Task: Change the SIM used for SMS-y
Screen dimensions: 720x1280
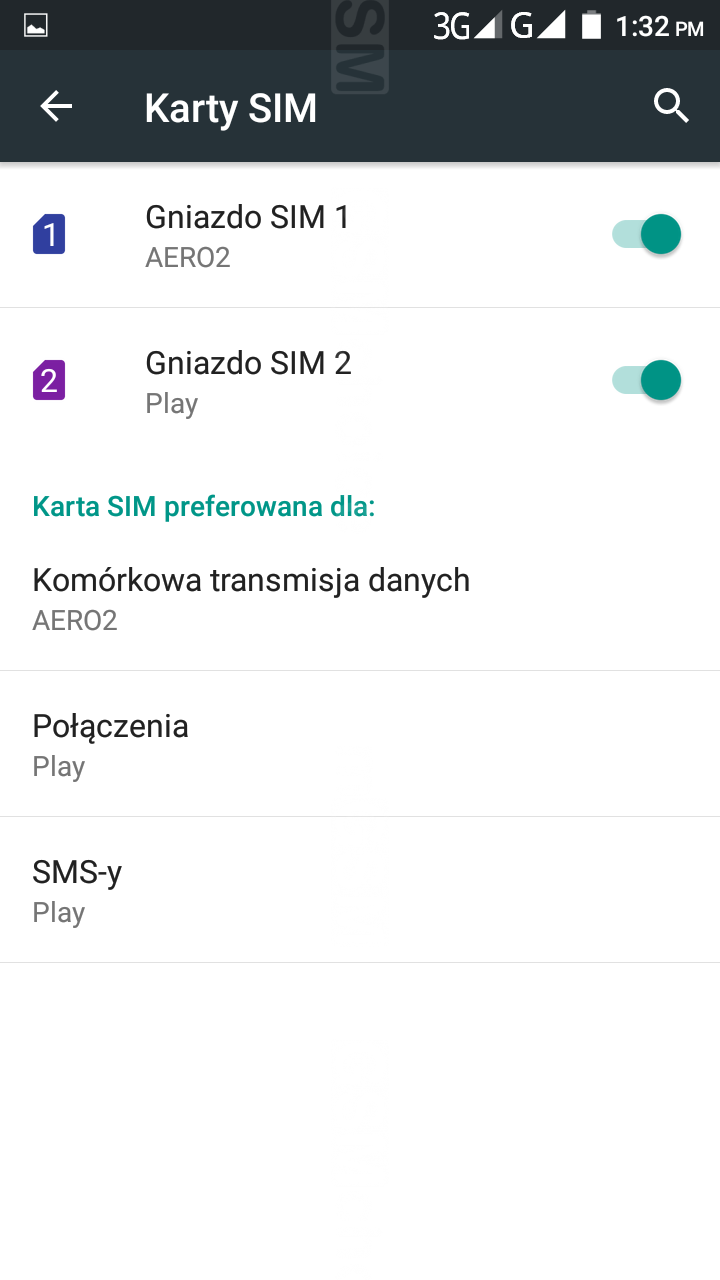Action: pyautogui.click(x=78, y=890)
